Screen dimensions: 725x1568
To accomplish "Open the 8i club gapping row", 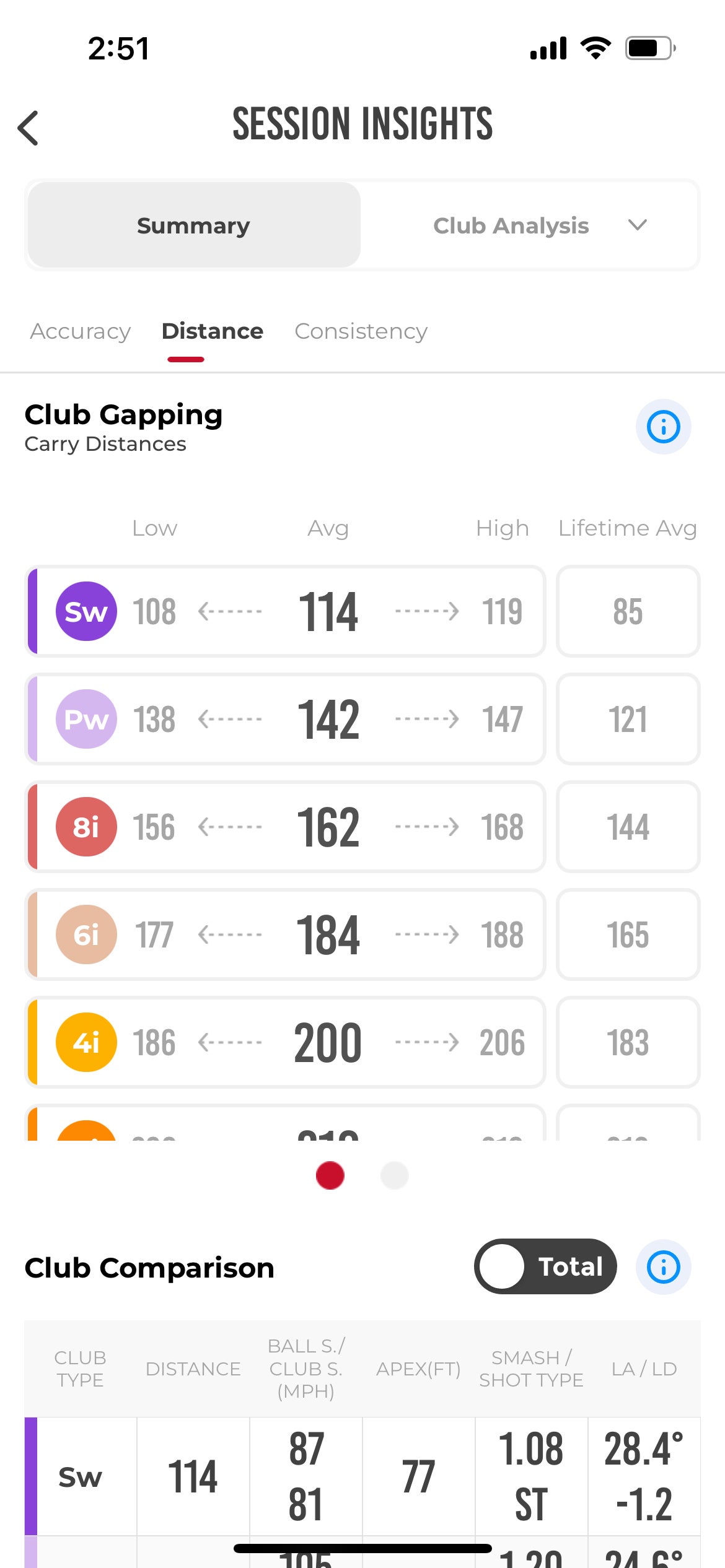I will tap(285, 827).
